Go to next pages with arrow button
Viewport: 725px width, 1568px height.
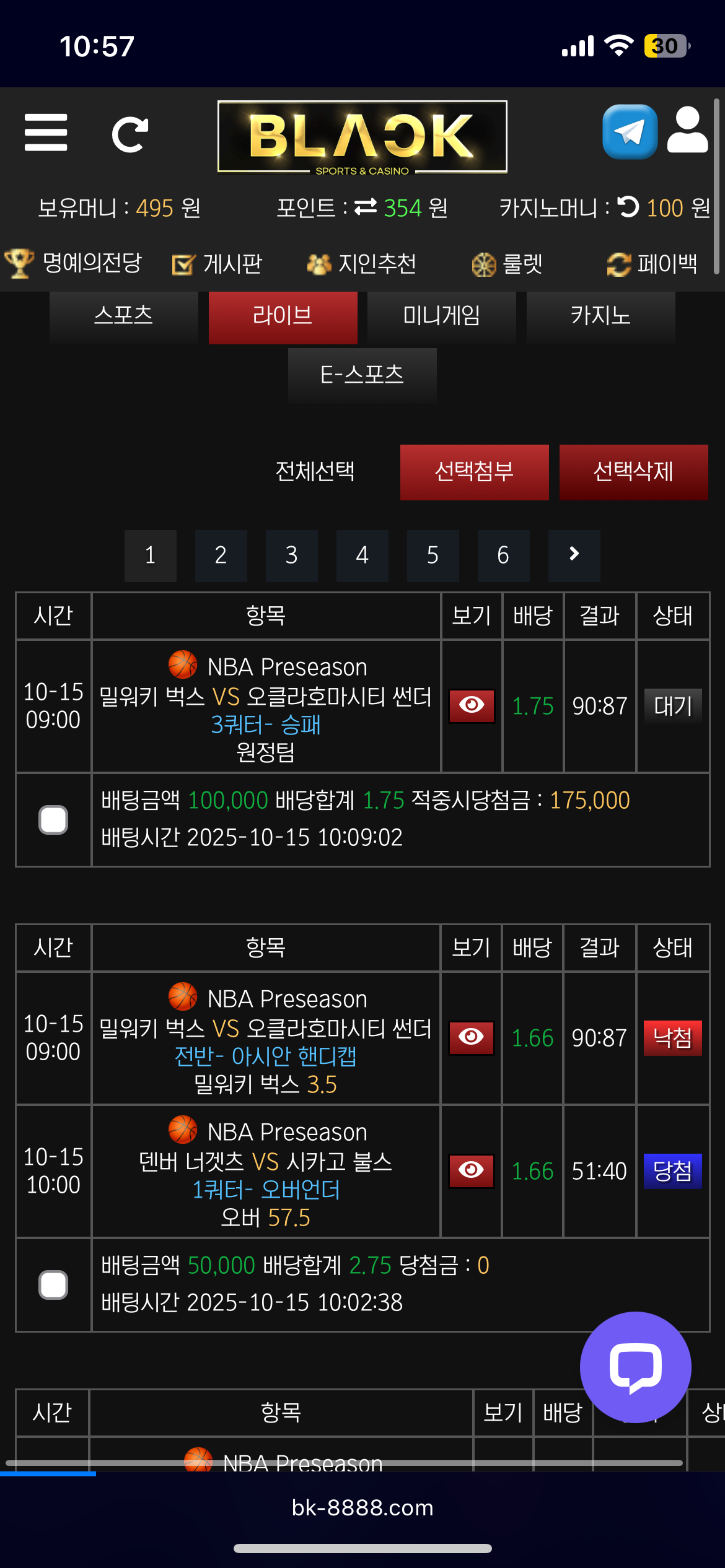574,555
